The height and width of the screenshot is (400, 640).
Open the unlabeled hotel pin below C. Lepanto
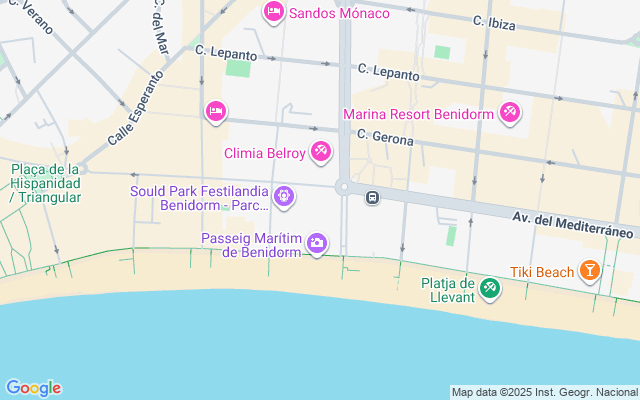[216, 111]
